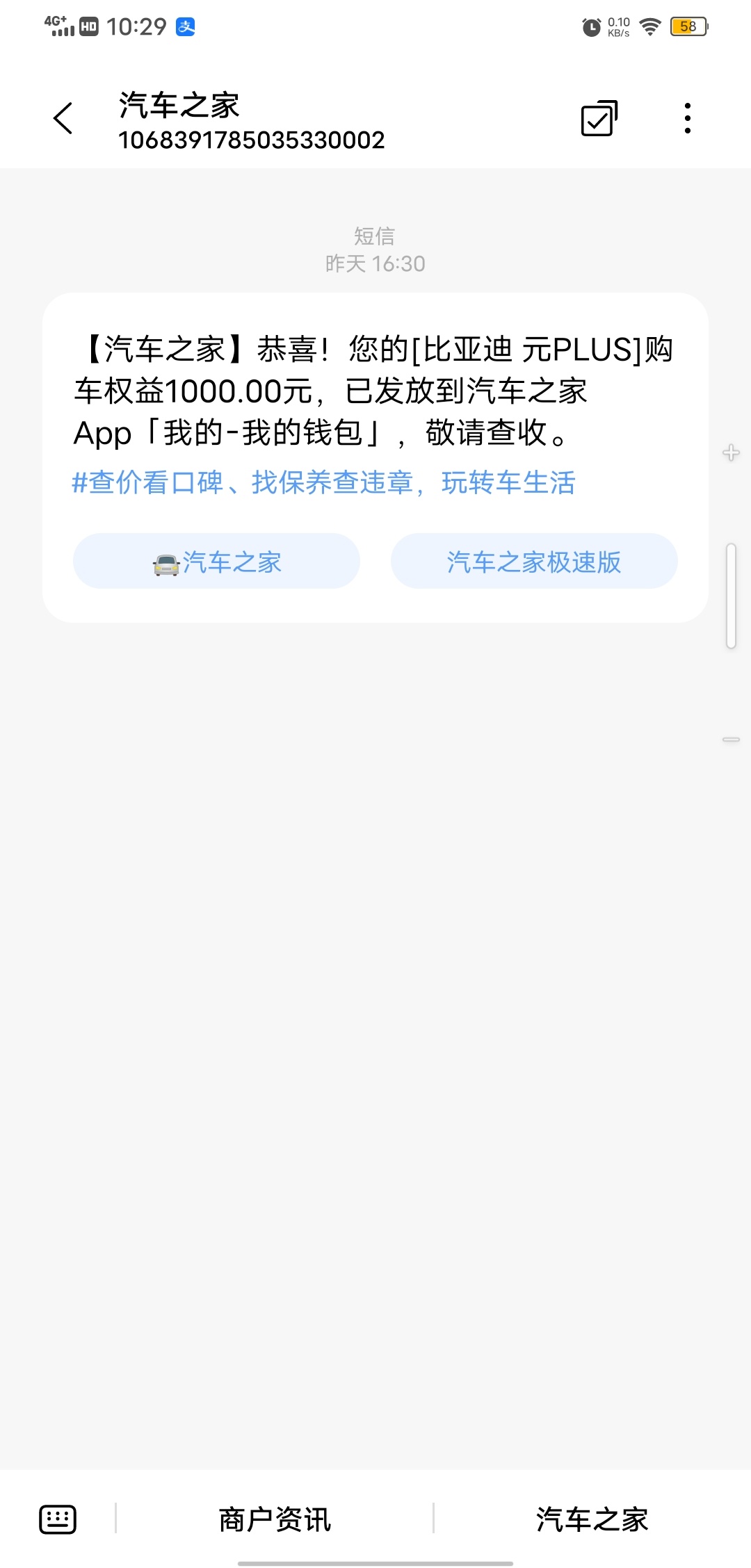This screenshot has width=751, height=1568.
Task: Go back to the message list
Action: (x=63, y=118)
